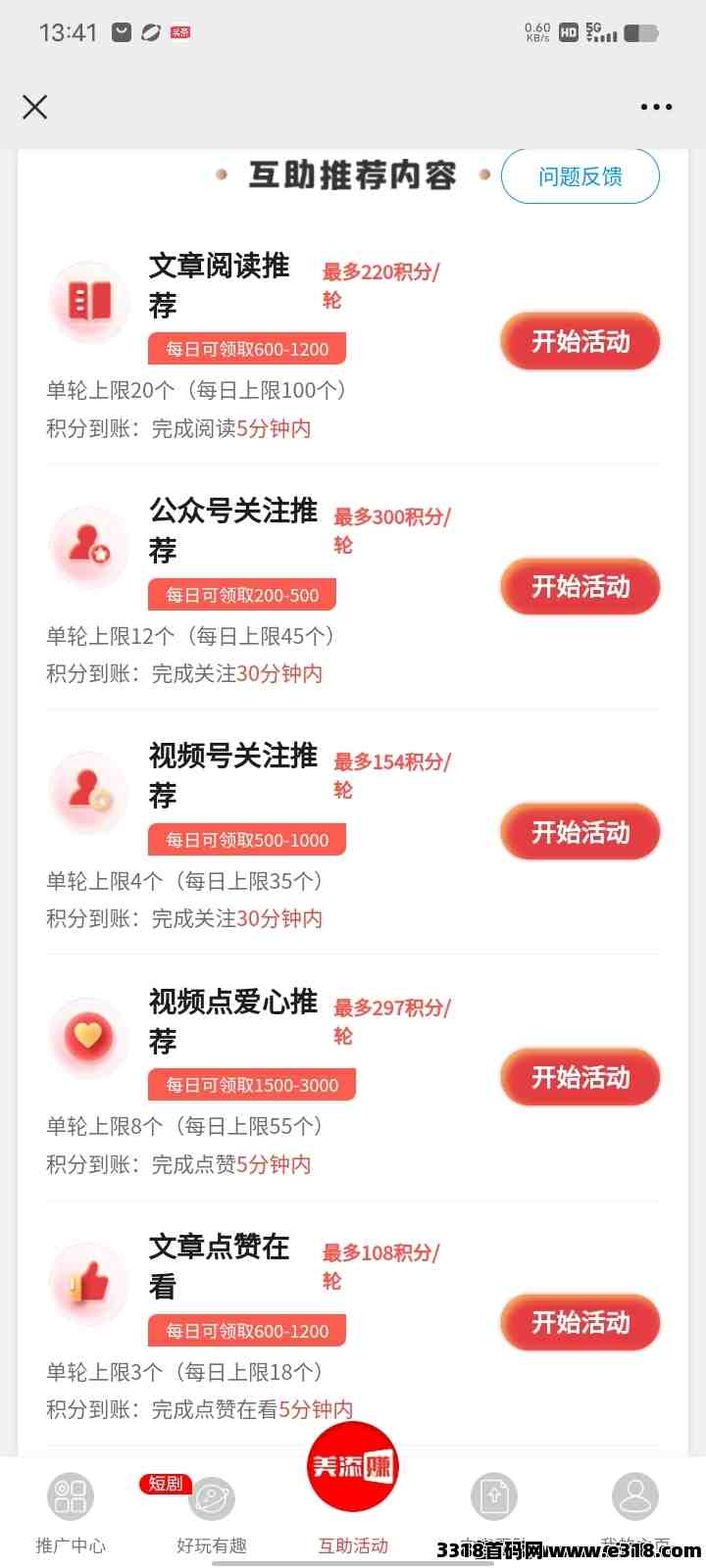This screenshot has width=706, height=1568.
Task: Start the 视频号关注推荐 activity
Action: click(x=580, y=832)
